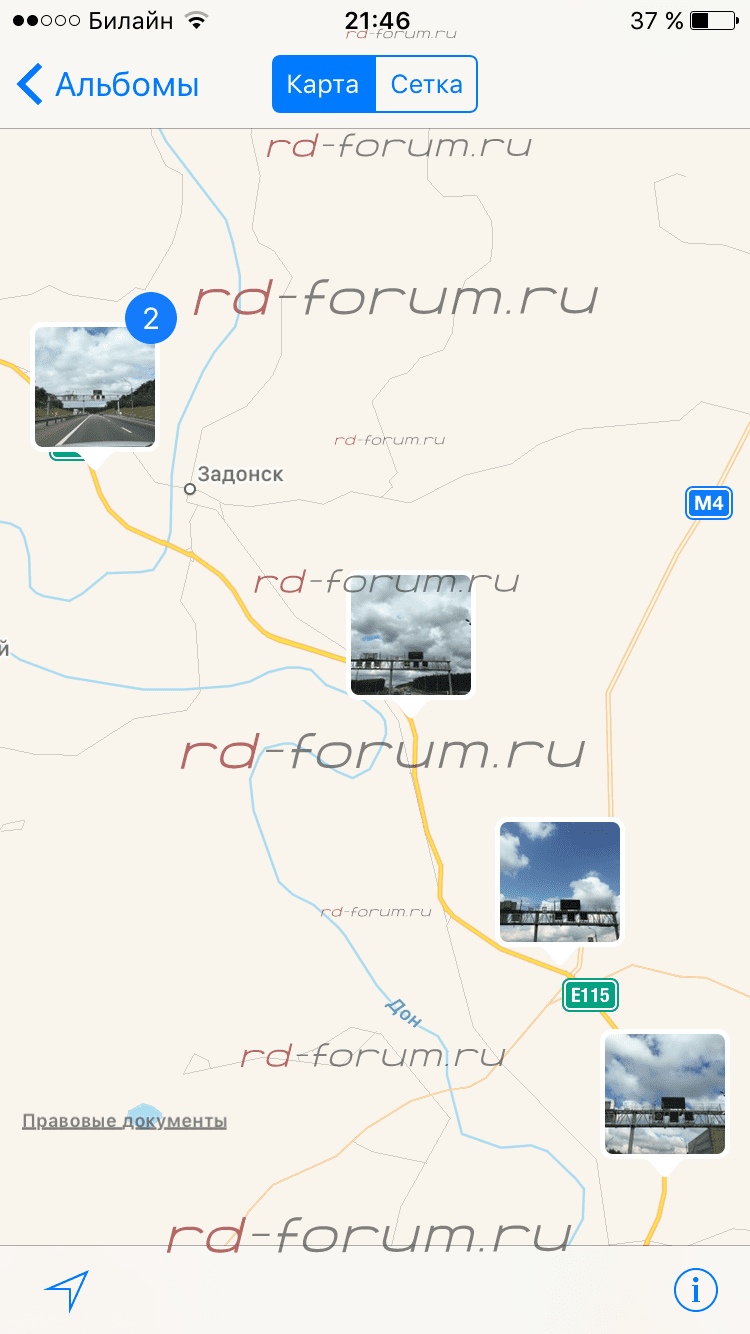
Task: Switch to the Сетка view
Action: click(427, 85)
